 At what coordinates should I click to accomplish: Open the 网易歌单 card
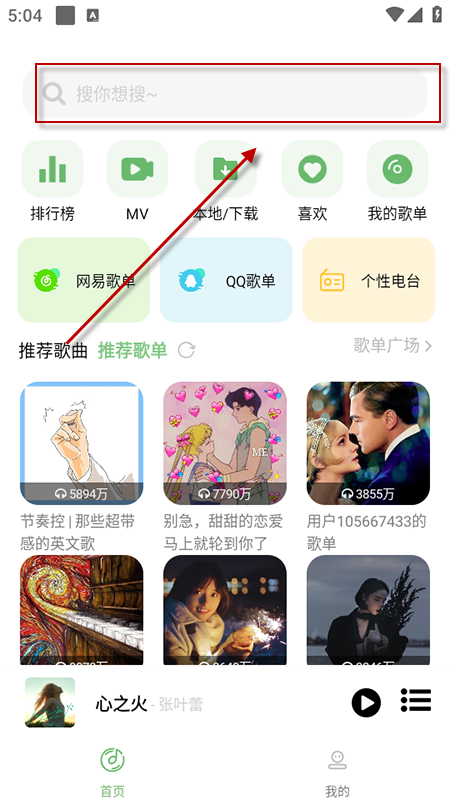tap(84, 280)
